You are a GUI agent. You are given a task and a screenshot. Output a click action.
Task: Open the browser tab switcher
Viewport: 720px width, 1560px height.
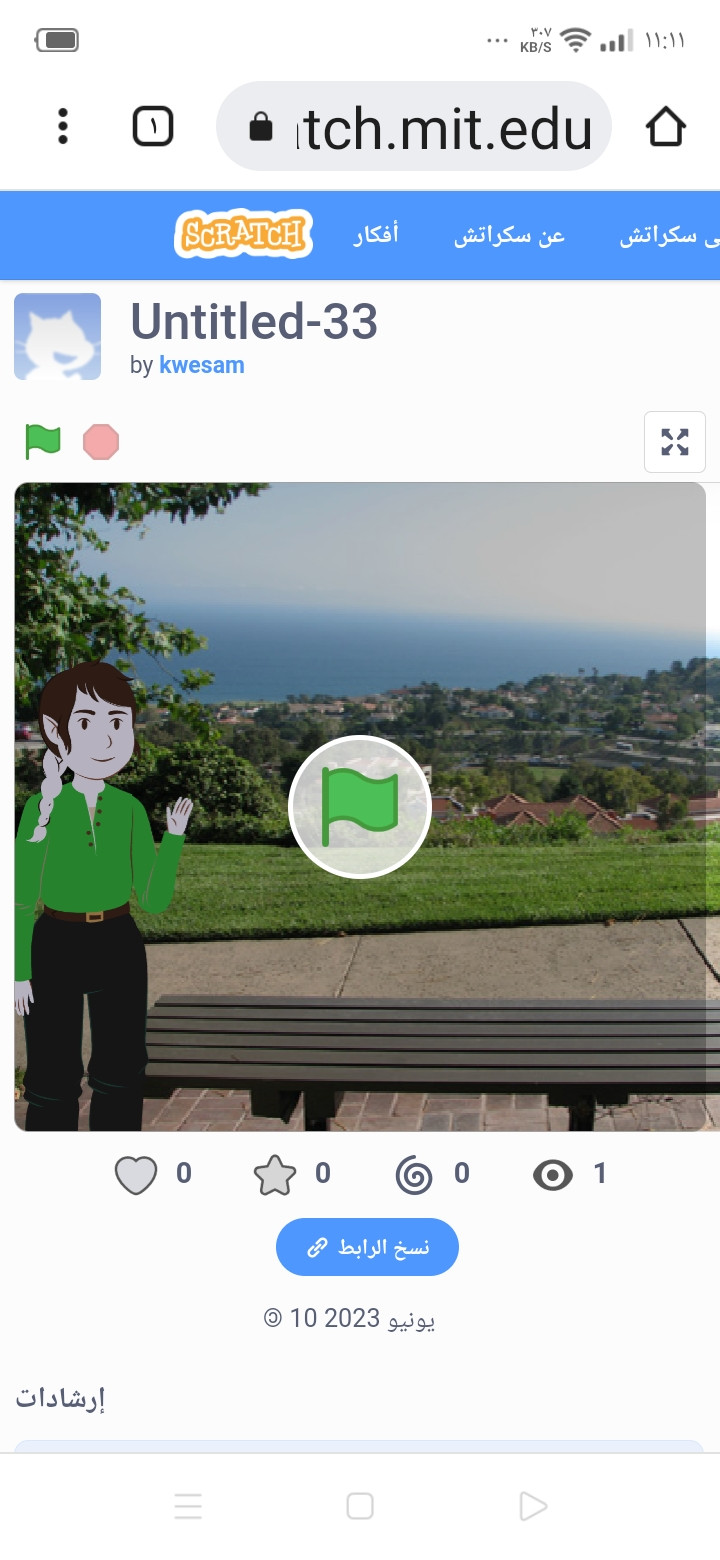coord(153,127)
